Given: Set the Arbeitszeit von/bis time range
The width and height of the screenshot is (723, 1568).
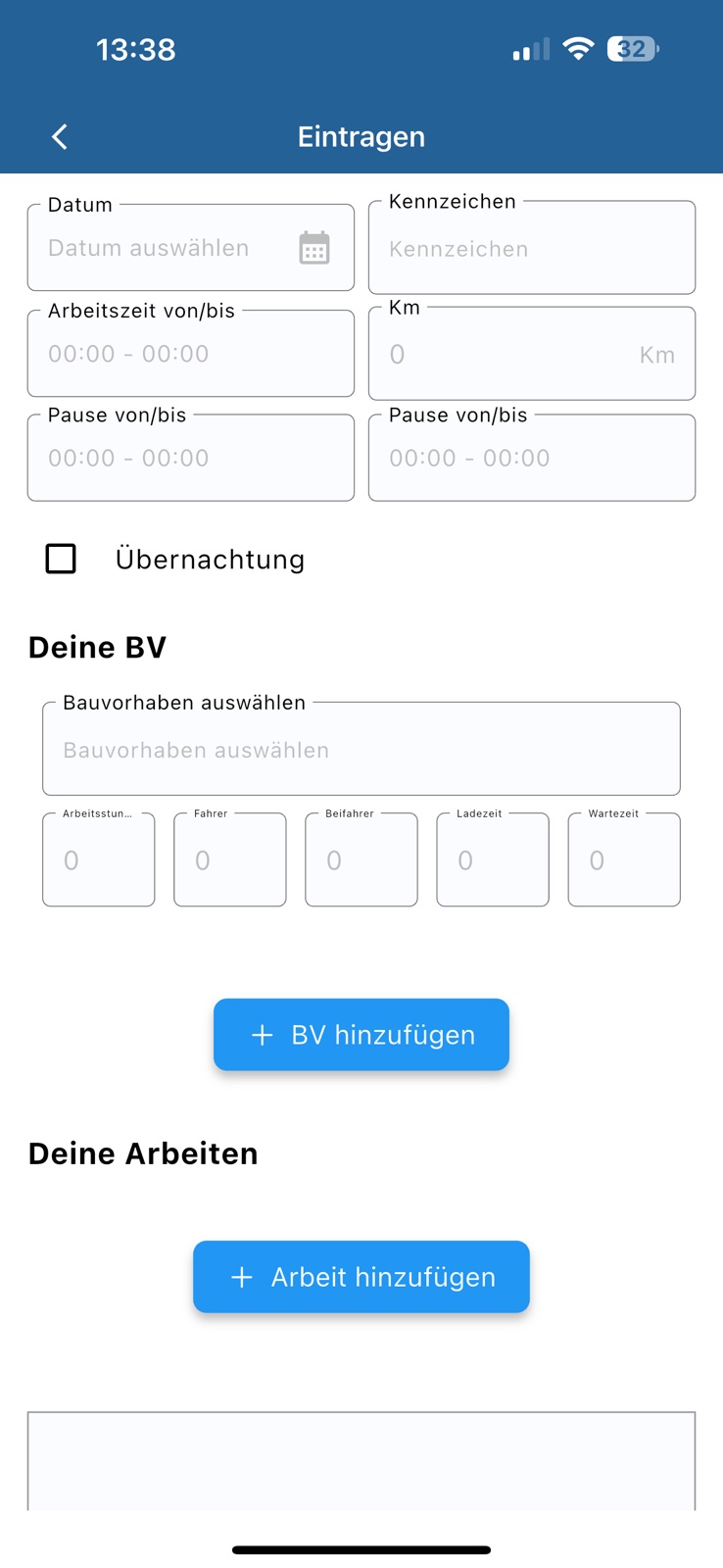Looking at the screenshot, I should (191, 353).
